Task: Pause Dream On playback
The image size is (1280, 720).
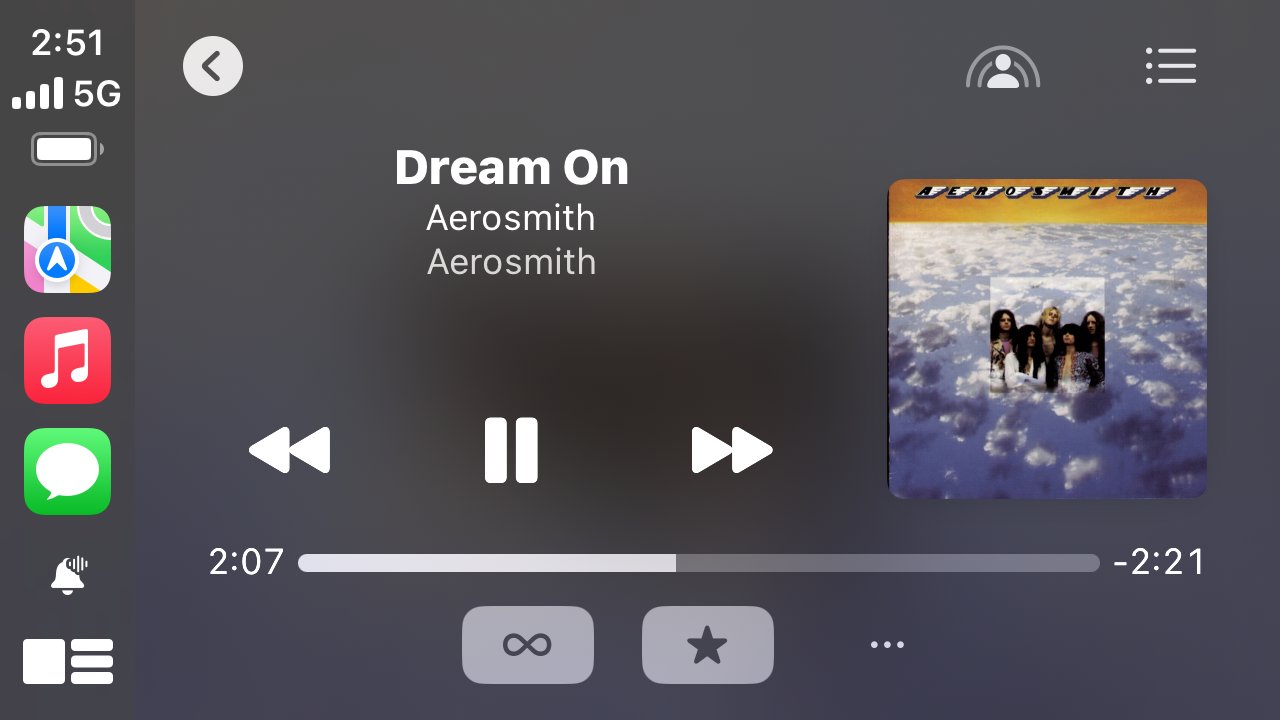Action: 511,450
